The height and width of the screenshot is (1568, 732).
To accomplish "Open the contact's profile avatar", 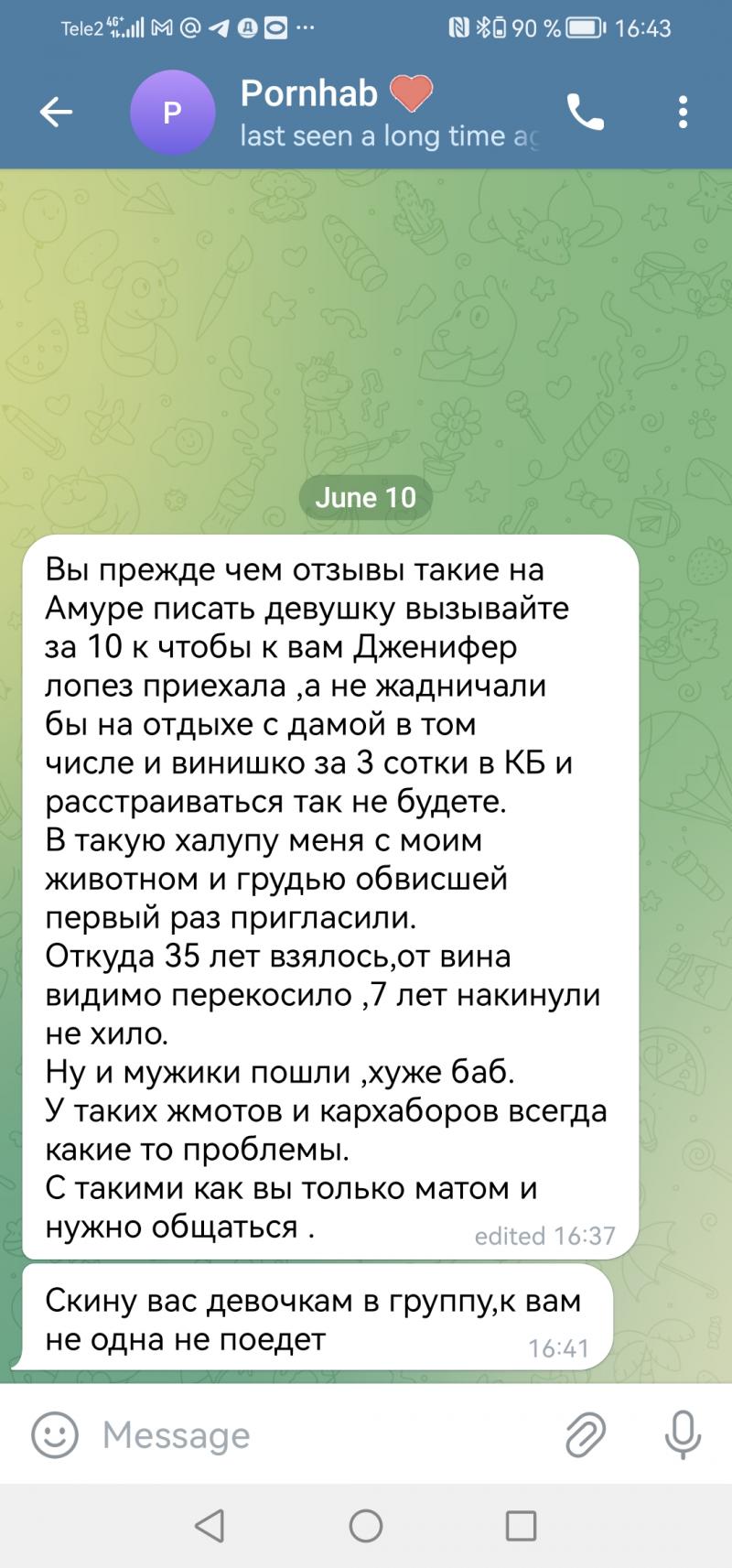I will click(172, 113).
